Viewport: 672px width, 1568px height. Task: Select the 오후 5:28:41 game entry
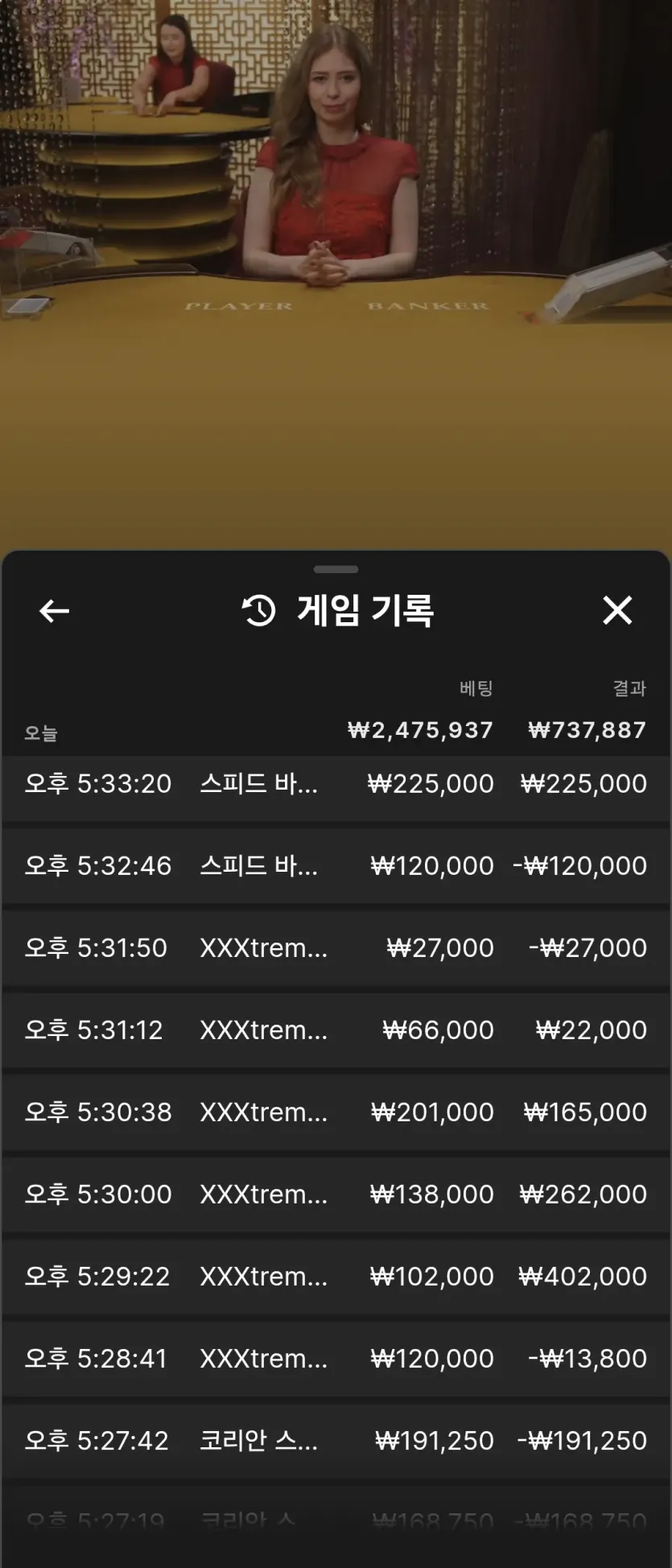click(336, 1359)
